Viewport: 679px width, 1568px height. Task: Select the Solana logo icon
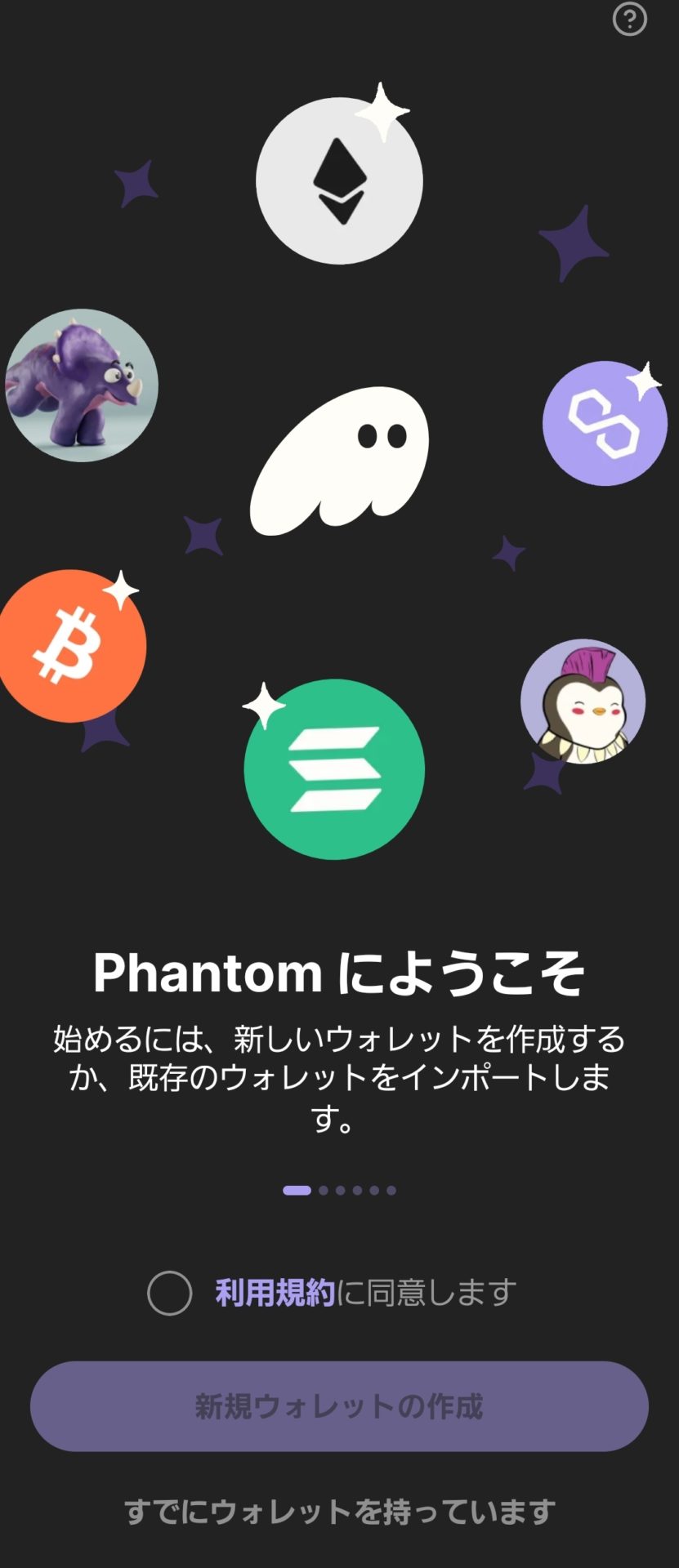click(333, 768)
